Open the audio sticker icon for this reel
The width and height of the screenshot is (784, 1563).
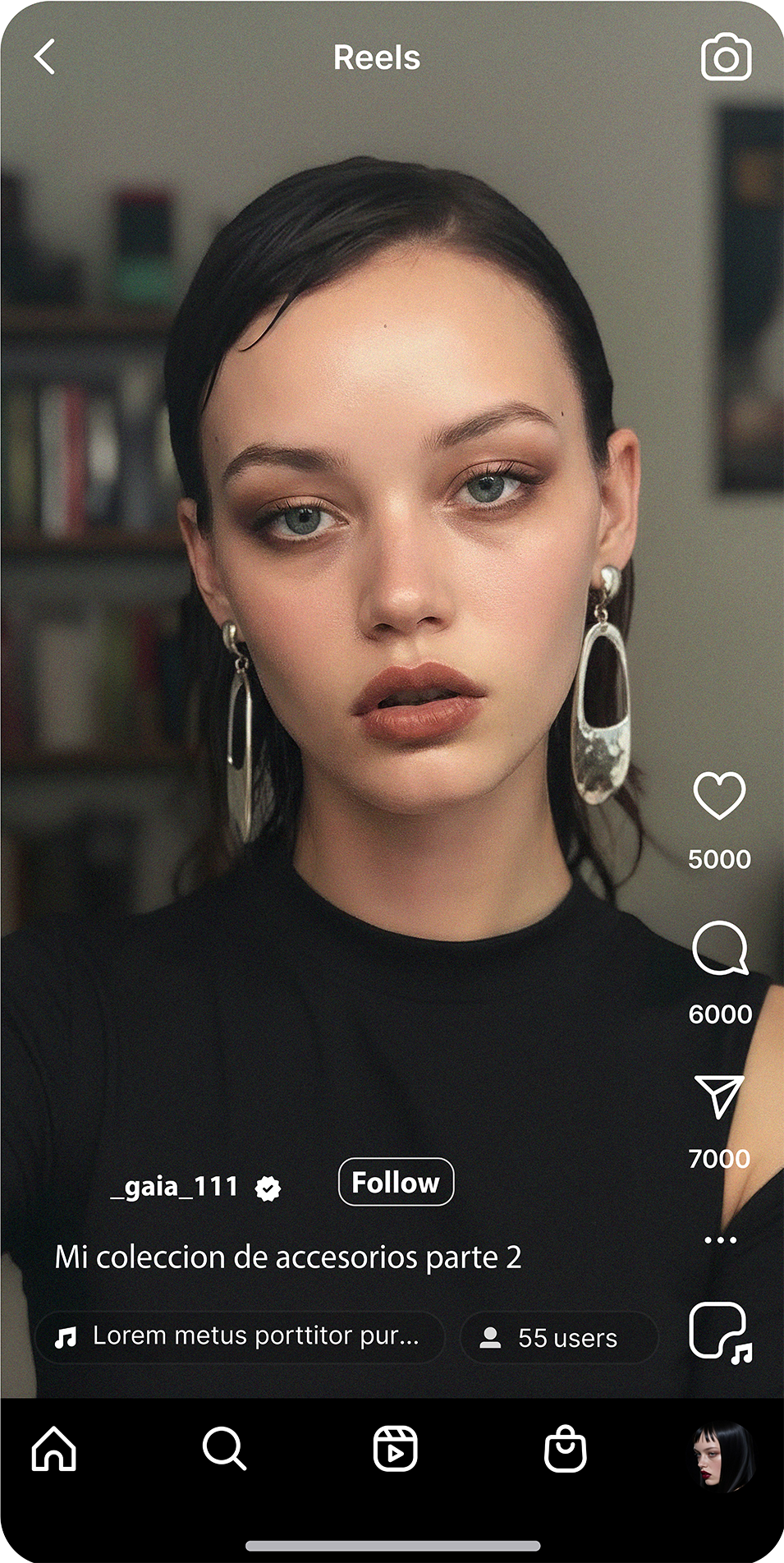point(720,1331)
